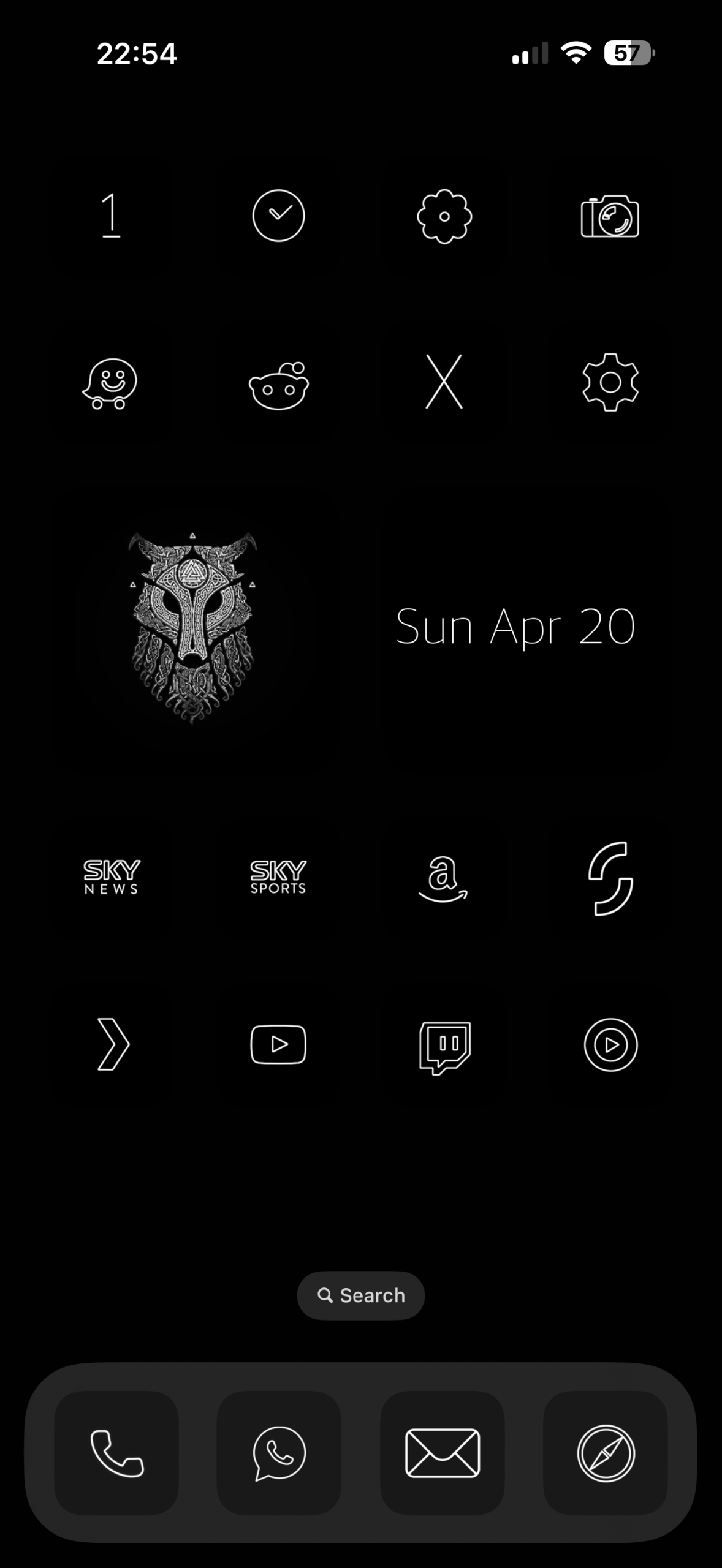This screenshot has width=722, height=1568.
Task: Open the Sky News app
Action: click(x=112, y=877)
